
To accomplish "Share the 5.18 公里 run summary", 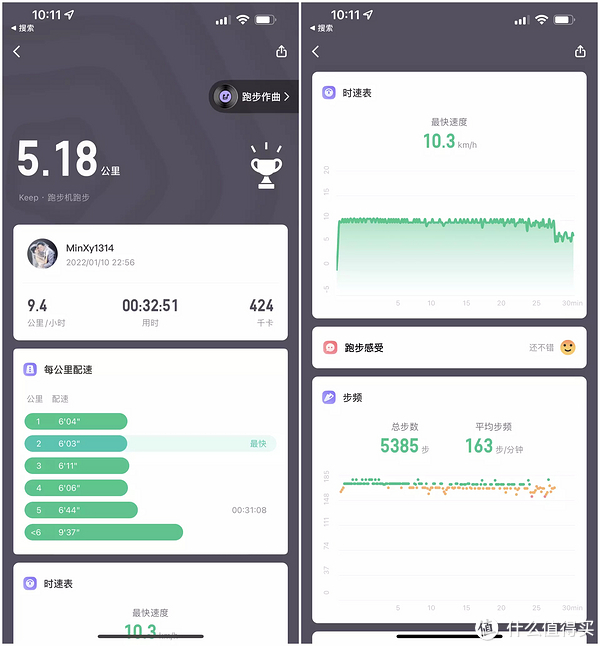I will pos(281,51).
